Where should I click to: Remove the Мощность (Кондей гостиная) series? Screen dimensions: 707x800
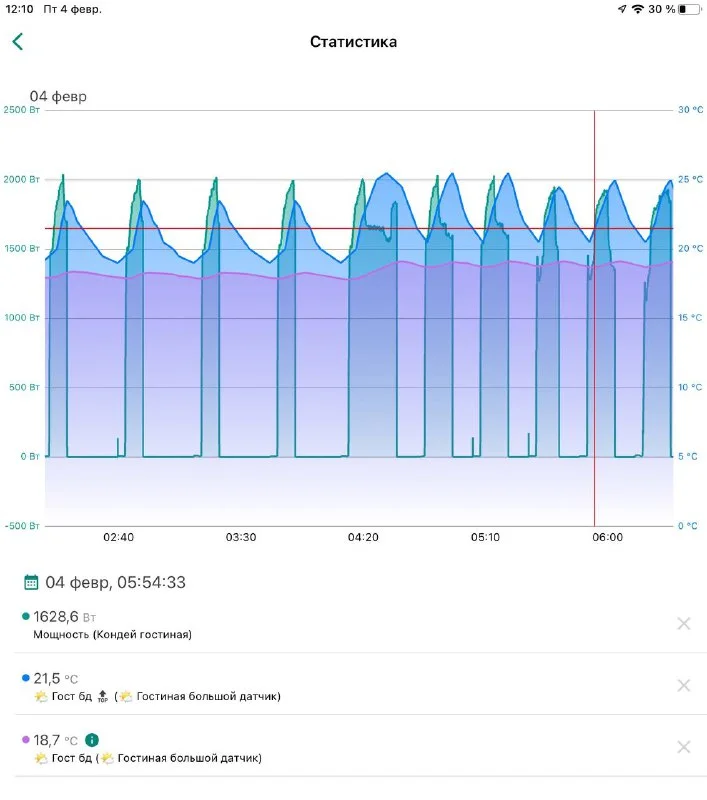[684, 624]
